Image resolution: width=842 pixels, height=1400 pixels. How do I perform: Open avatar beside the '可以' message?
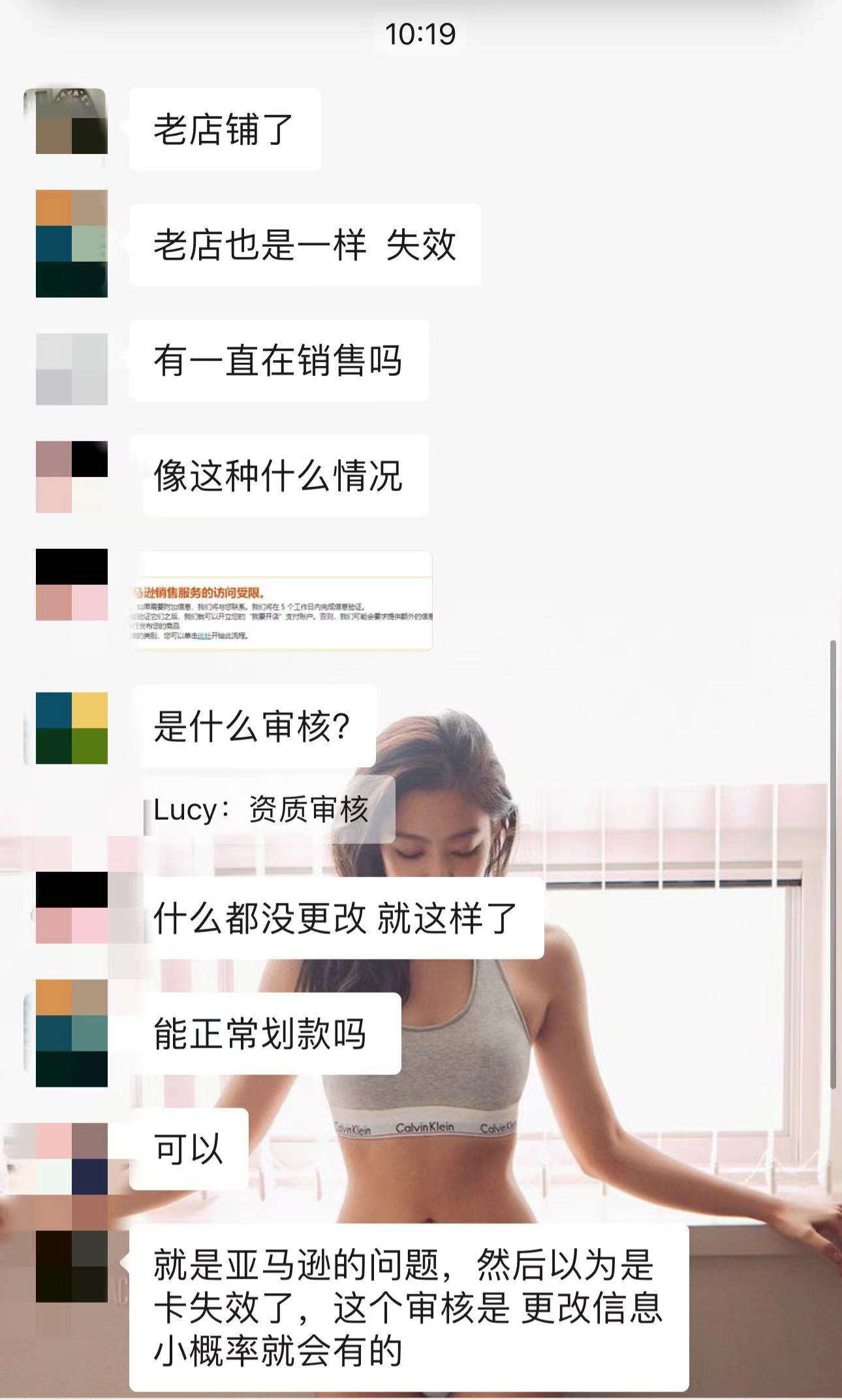[71, 1159]
